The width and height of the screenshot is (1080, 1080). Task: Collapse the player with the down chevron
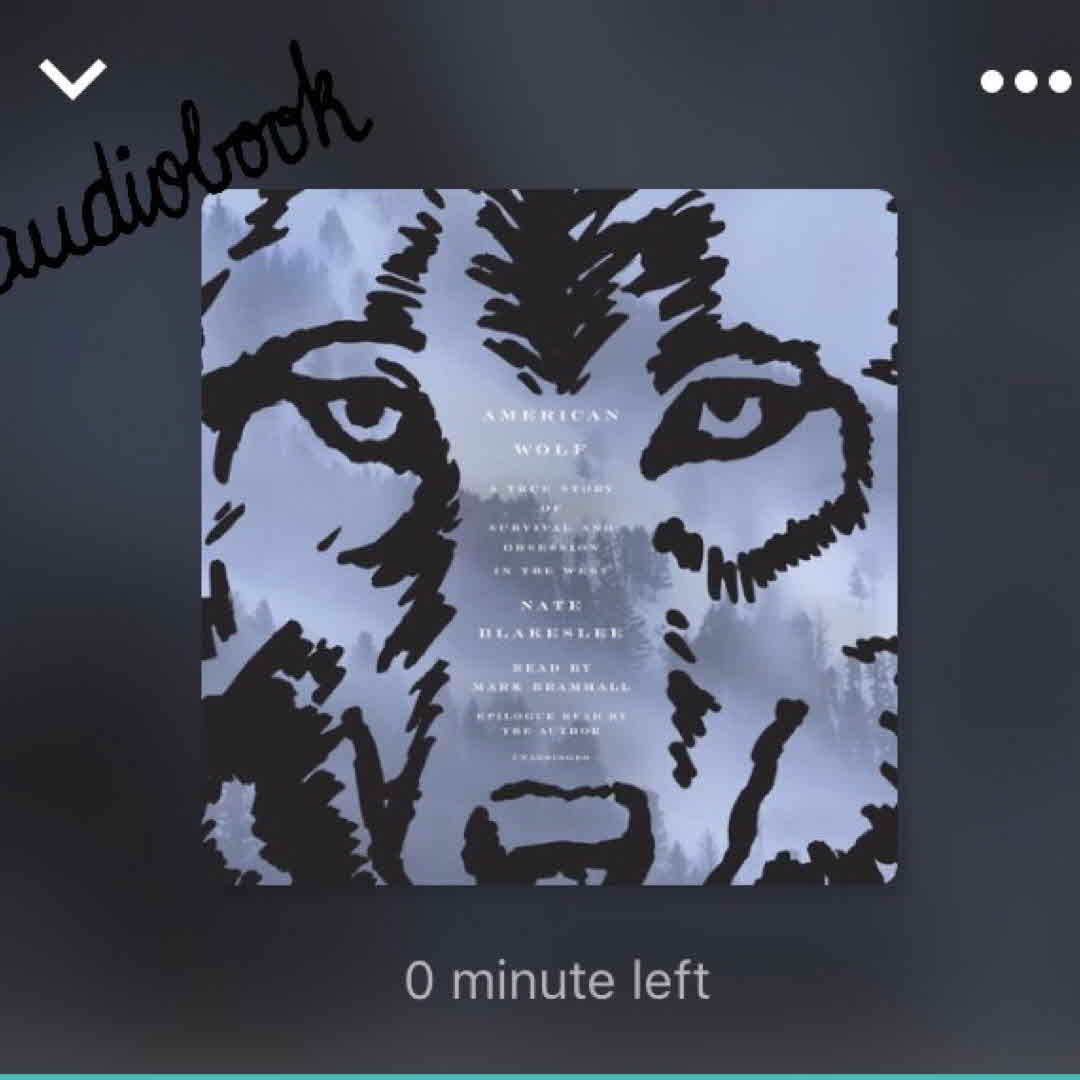(73, 80)
